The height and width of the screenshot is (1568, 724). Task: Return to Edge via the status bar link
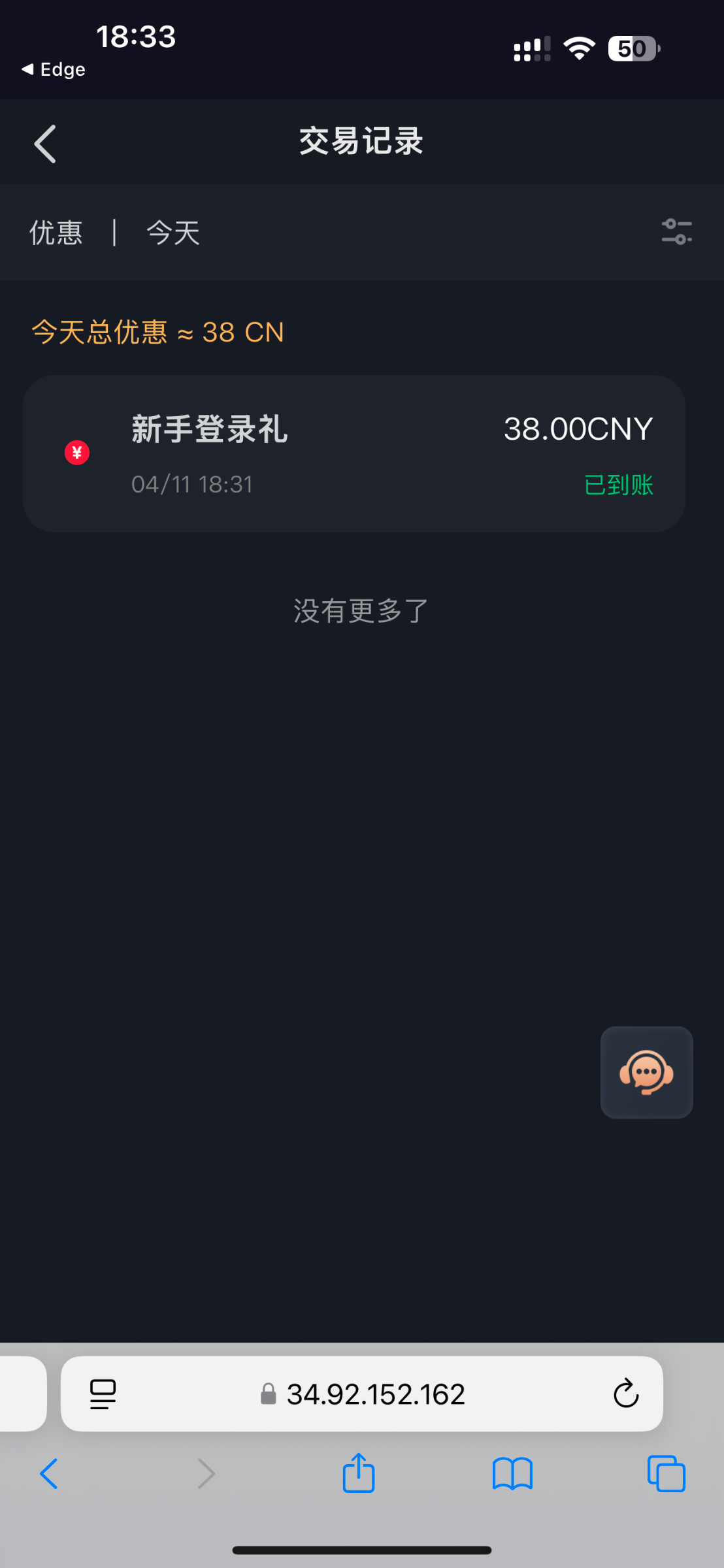coord(54,69)
